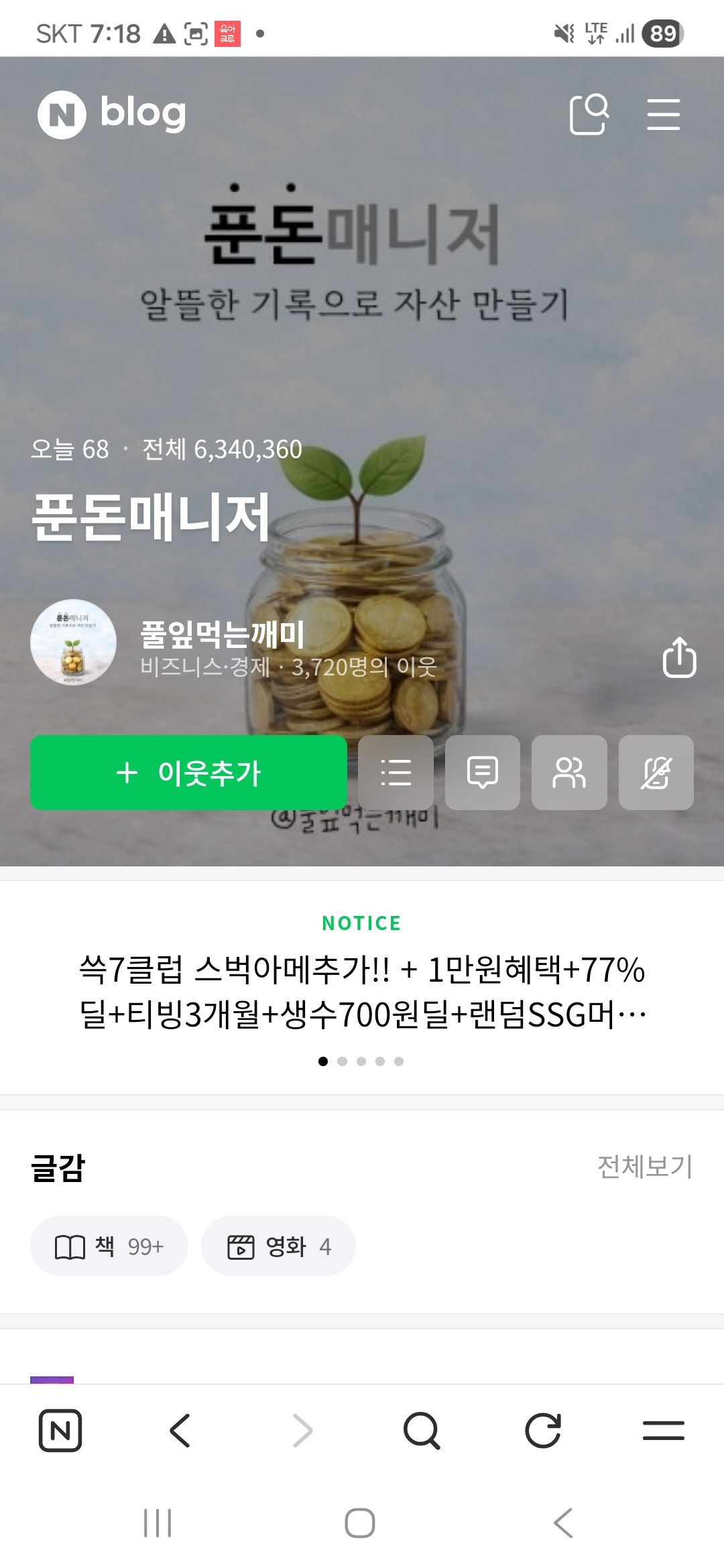Share this blog via the share icon

click(679, 657)
